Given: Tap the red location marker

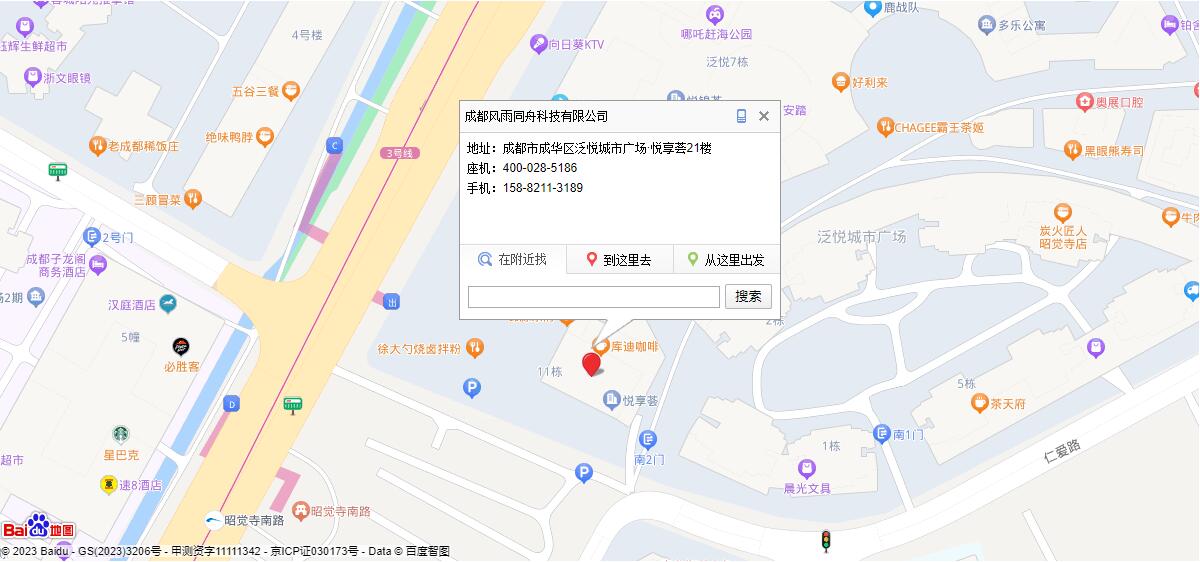Looking at the screenshot, I should 592,363.
